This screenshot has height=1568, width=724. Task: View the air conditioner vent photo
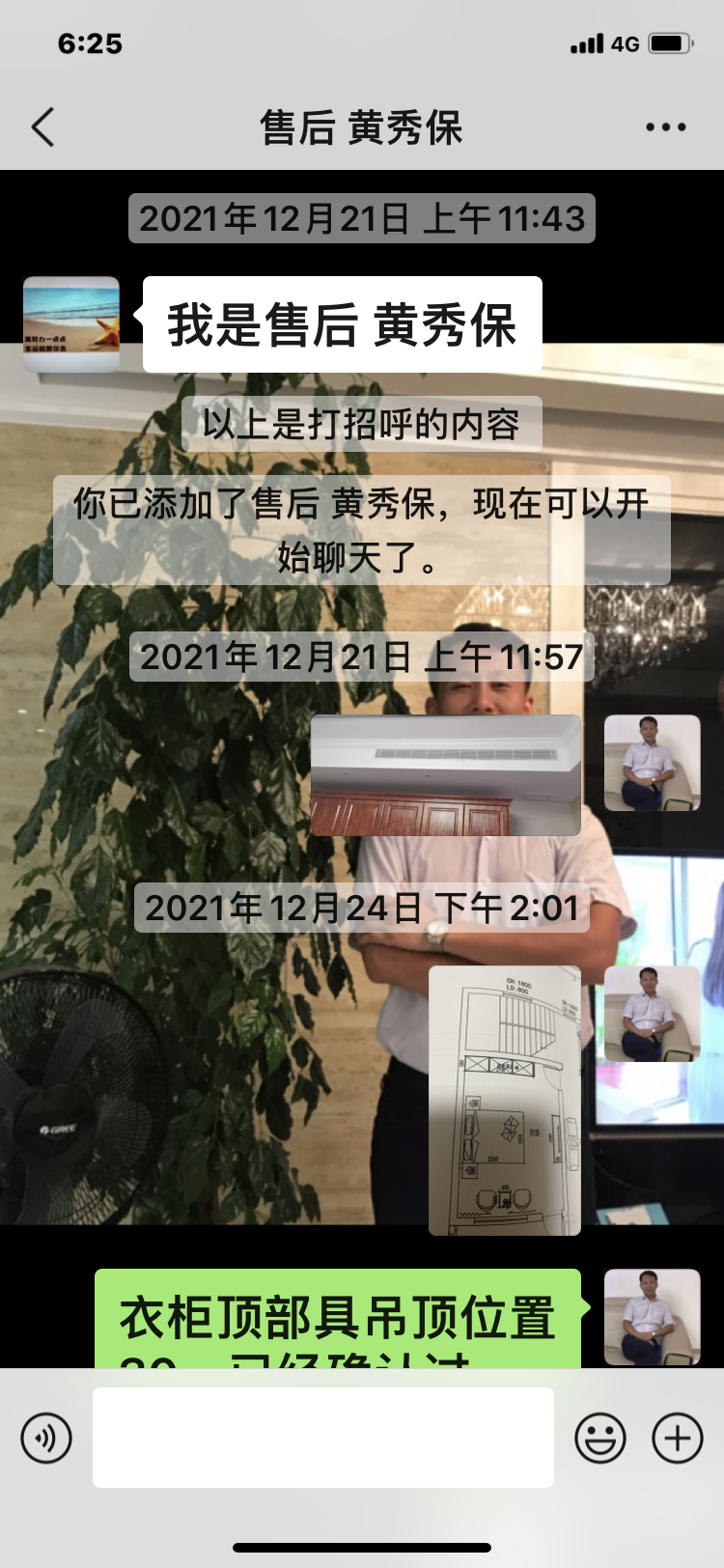446,775
